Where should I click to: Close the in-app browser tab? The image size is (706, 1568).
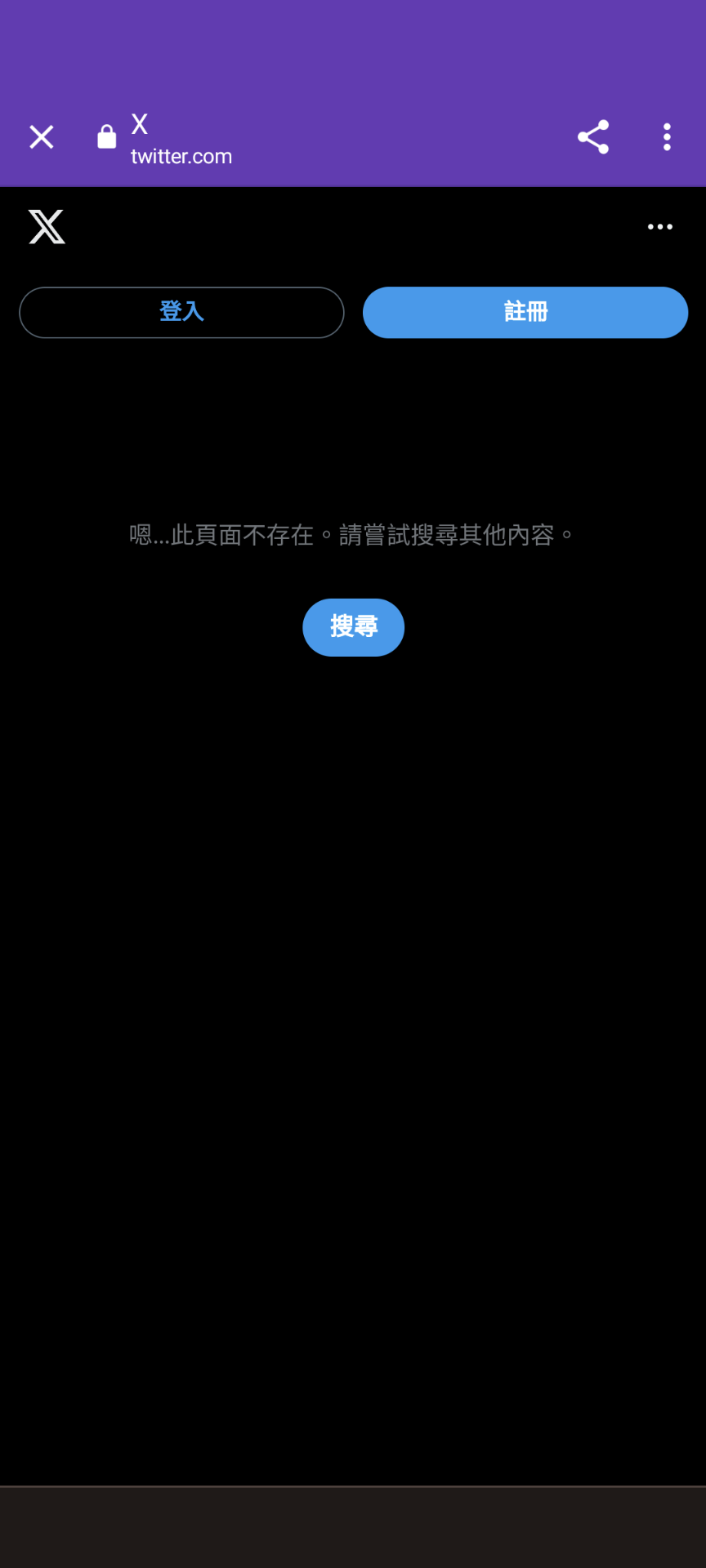click(x=42, y=137)
